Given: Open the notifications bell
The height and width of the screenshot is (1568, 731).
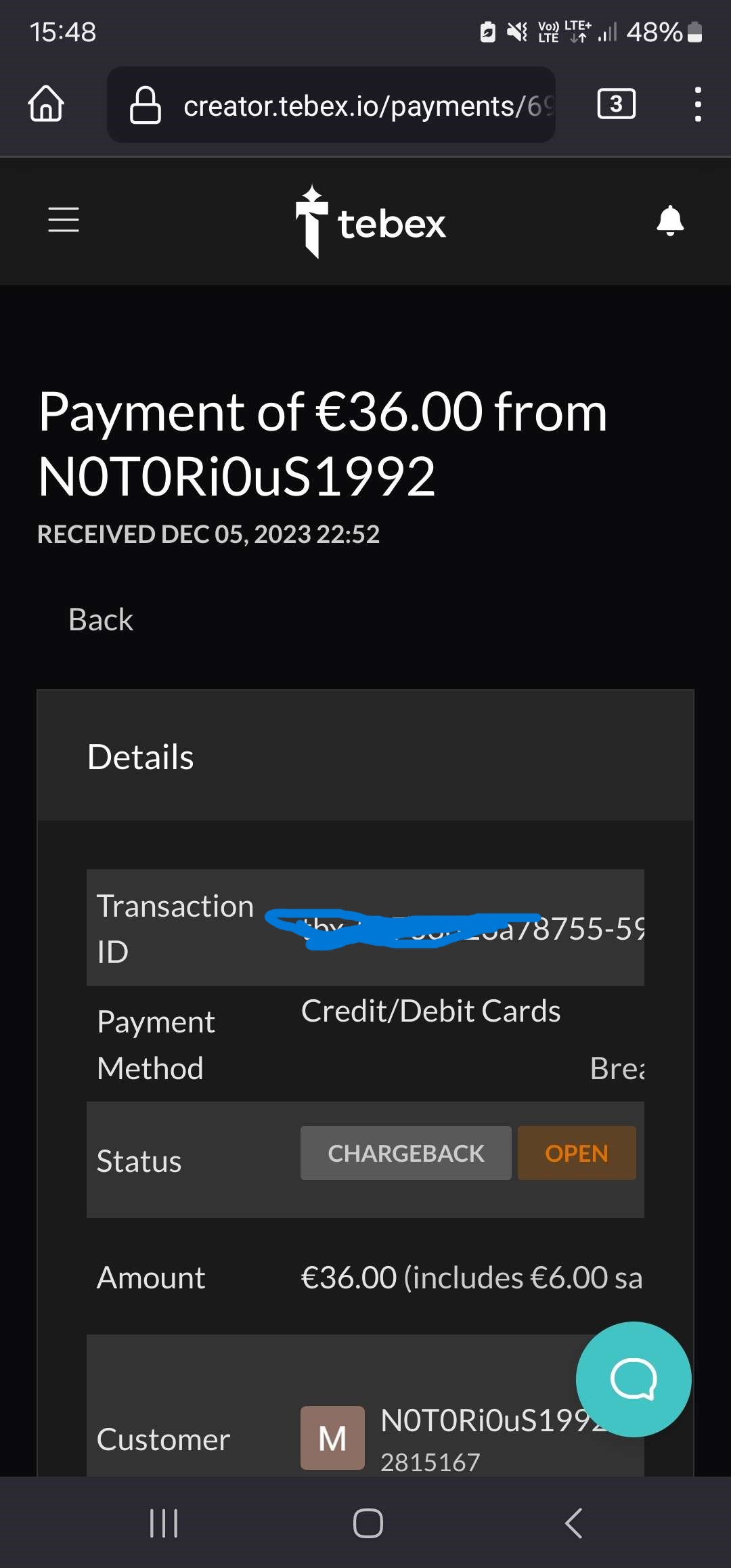Looking at the screenshot, I should [669, 221].
